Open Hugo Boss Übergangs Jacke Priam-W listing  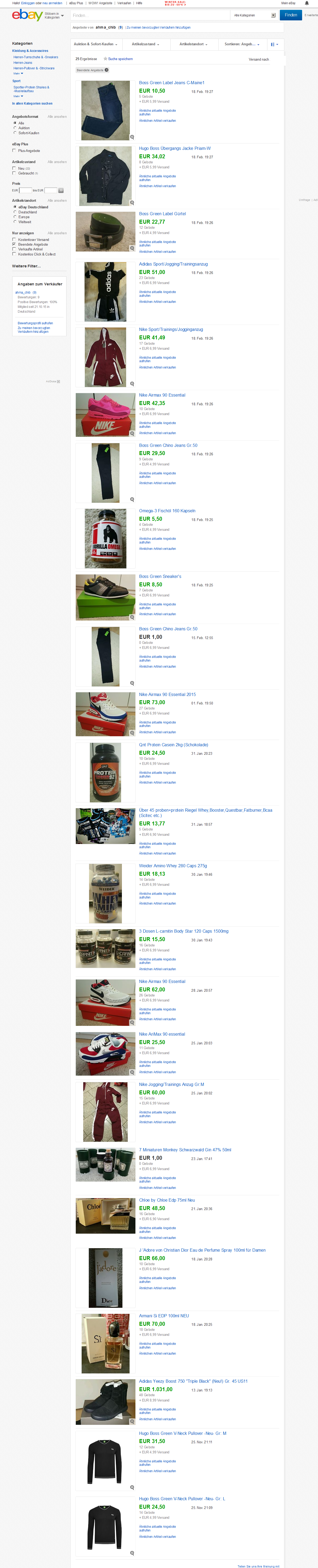coord(174,148)
